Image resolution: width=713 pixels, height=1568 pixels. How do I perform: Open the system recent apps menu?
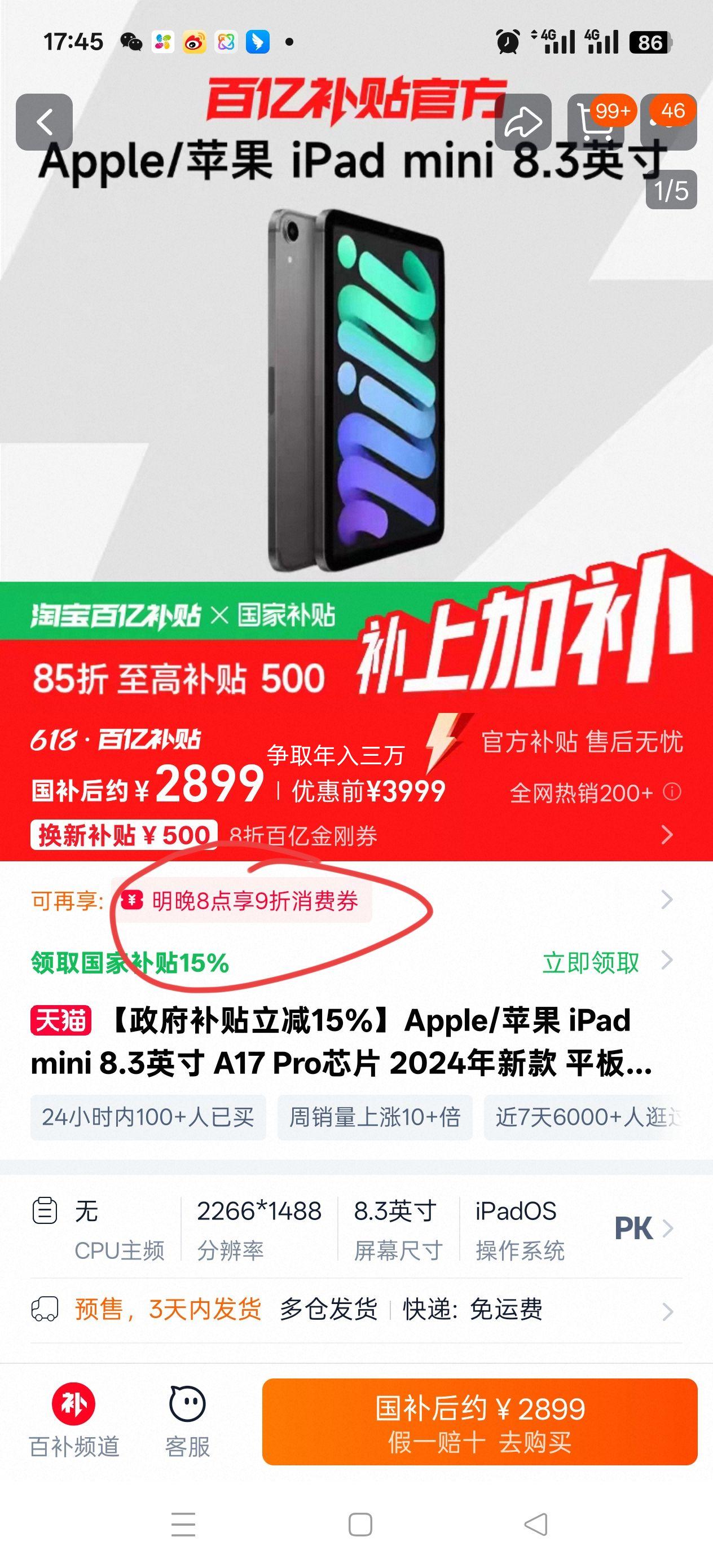[183, 1524]
